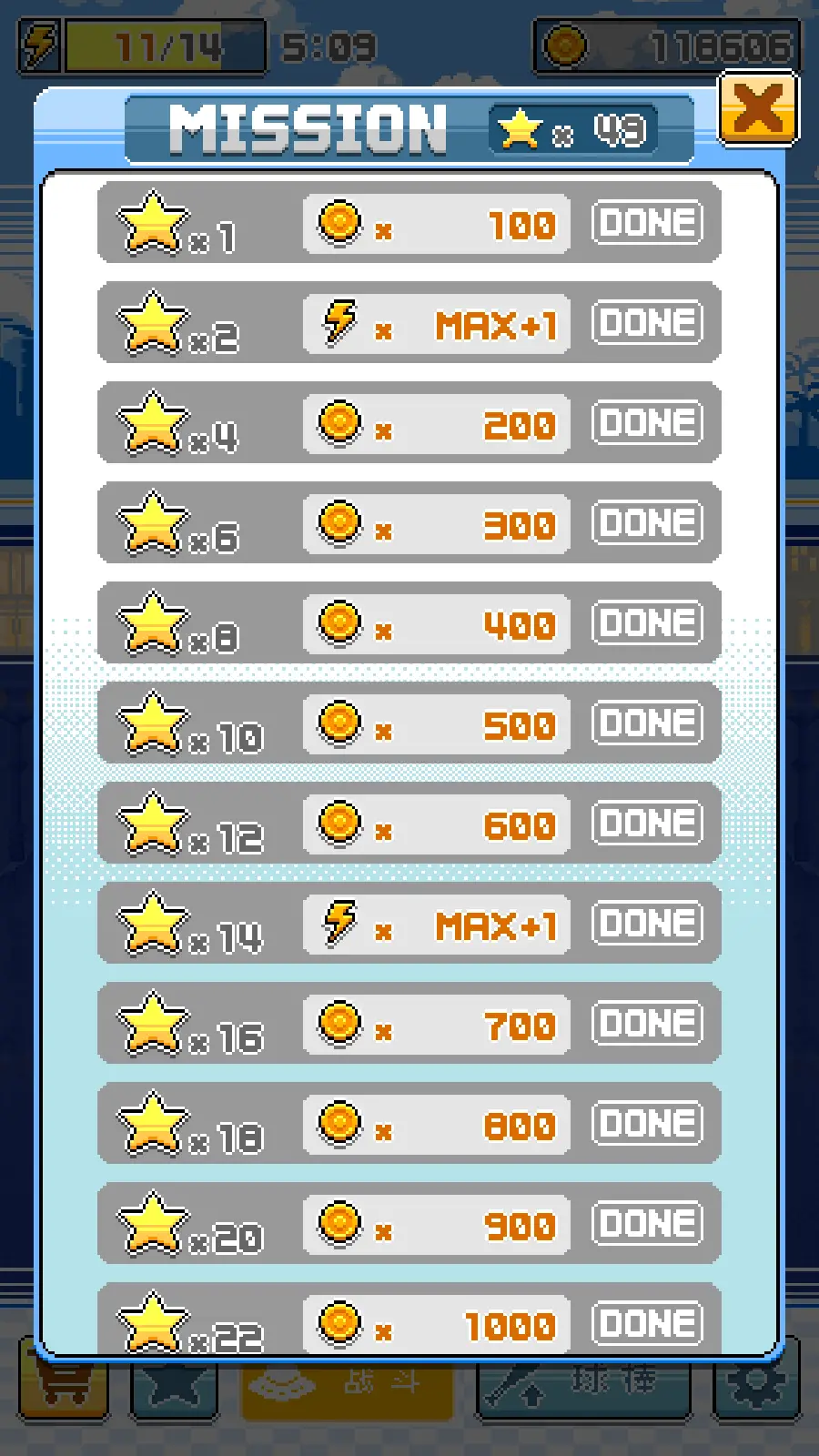This screenshot has height=1456, width=819.
Task: Tap DONE on the sixteen-star 700 coin mission
Action: 647,1024
